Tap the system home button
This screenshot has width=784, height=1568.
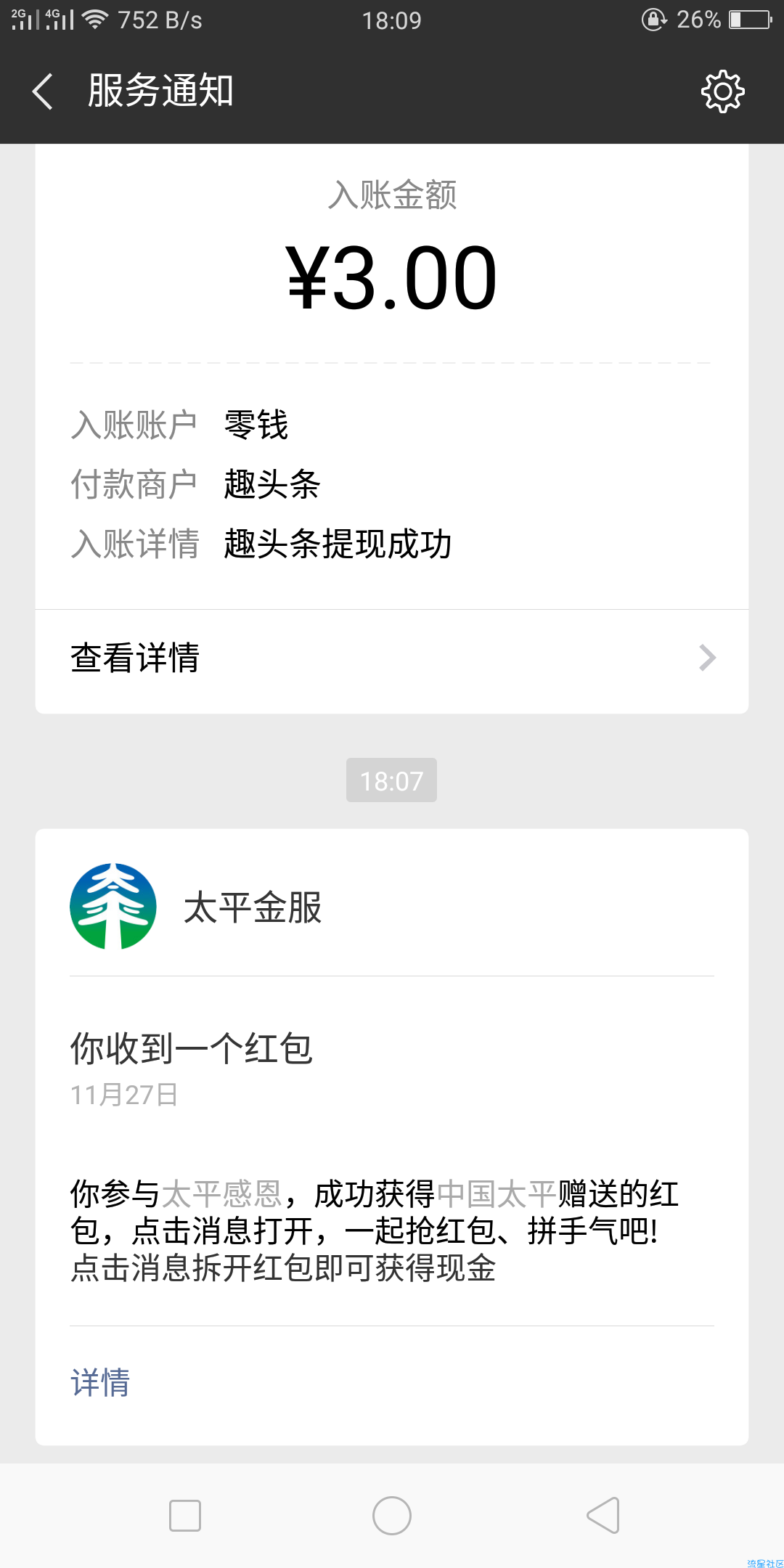tap(392, 1516)
